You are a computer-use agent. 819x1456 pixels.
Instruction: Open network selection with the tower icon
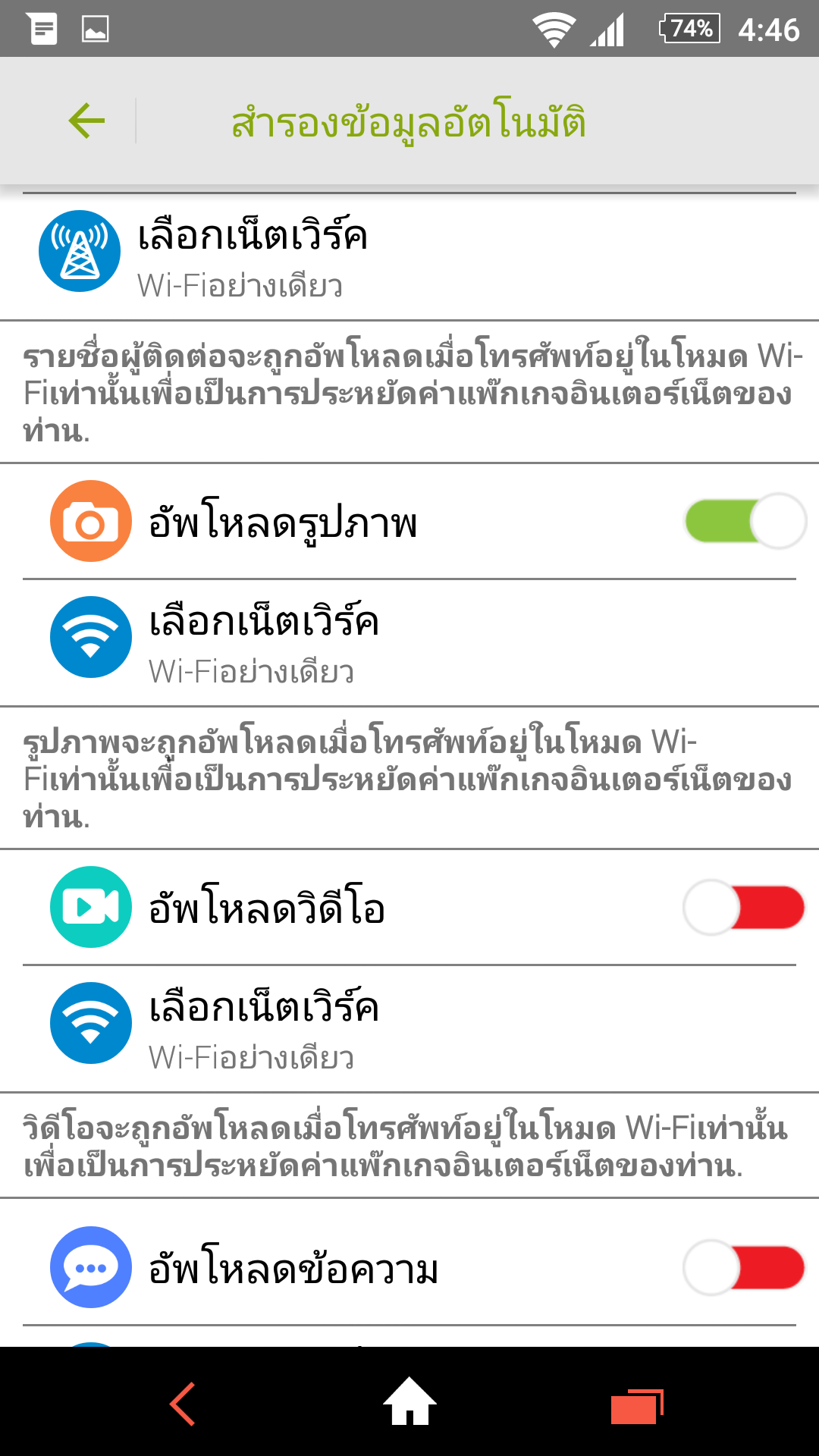click(x=409, y=256)
